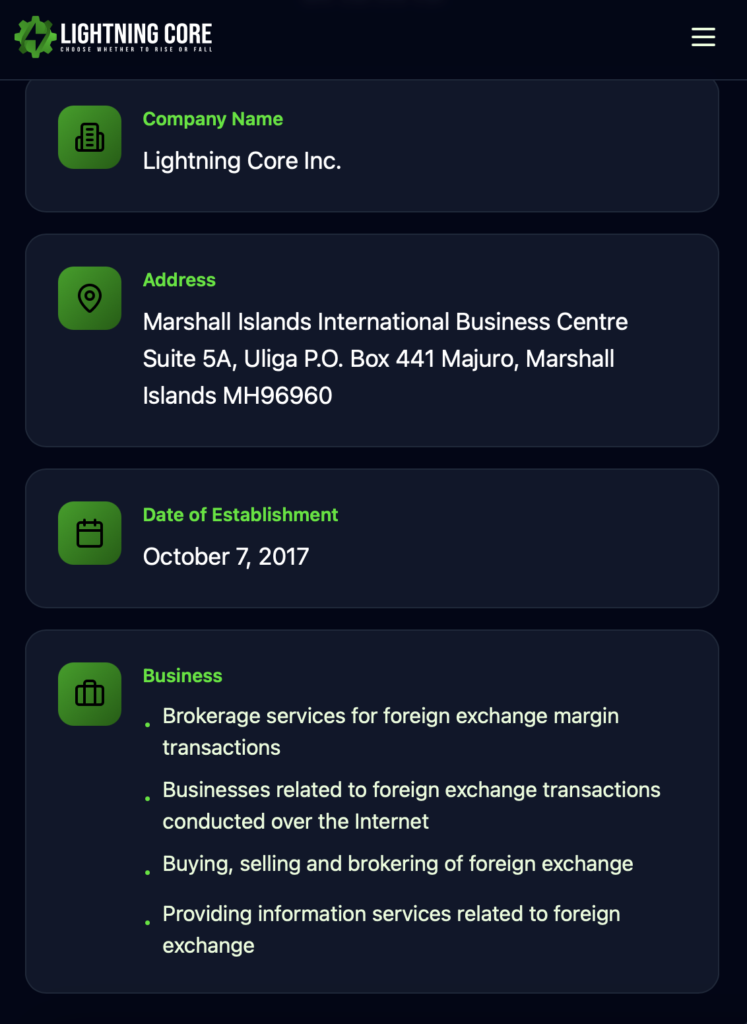Open the hamburger navigation menu
Image resolution: width=747 pixels, height=1024 pixels.
[x=703, y=37]
